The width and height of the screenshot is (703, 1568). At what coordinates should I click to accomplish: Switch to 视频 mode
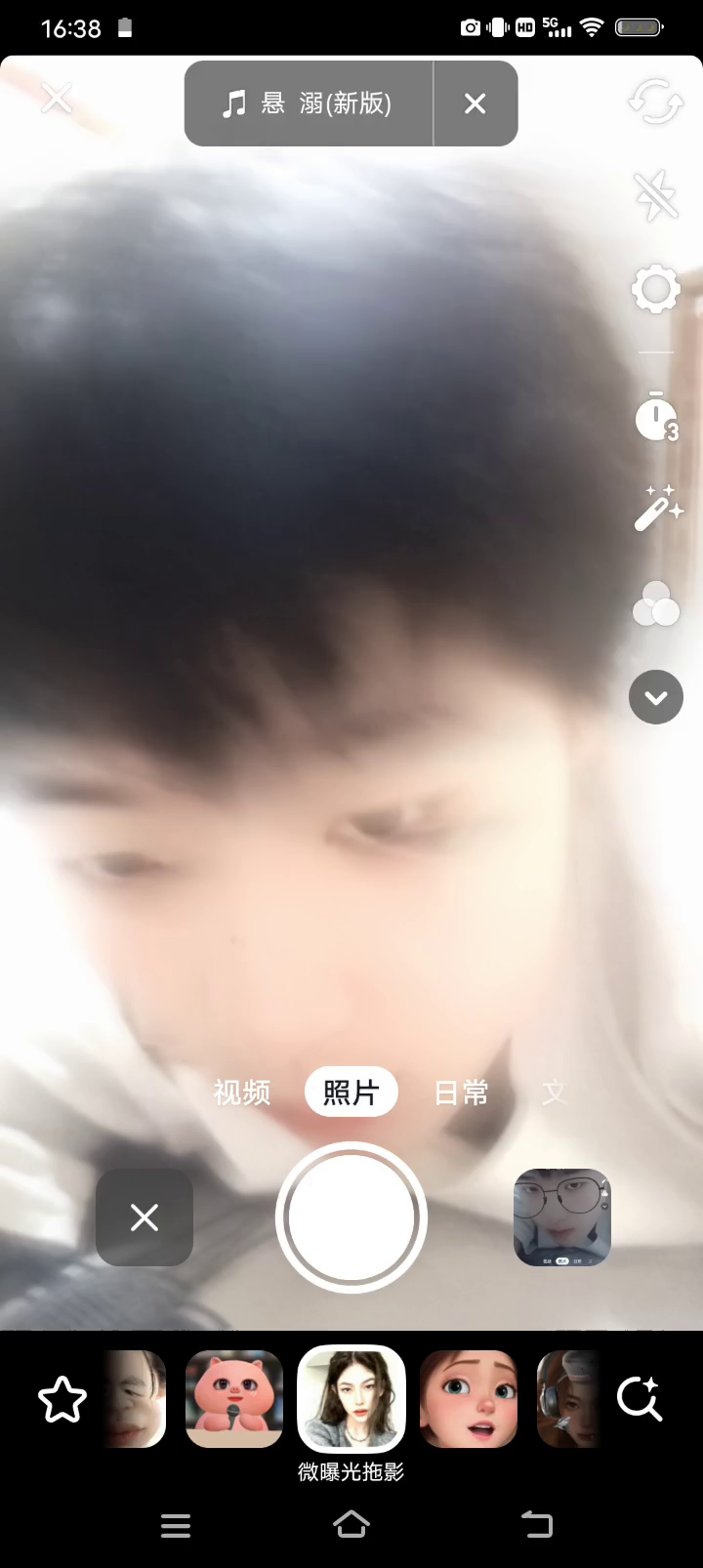pyautogui.click(x=241, y=1092)
